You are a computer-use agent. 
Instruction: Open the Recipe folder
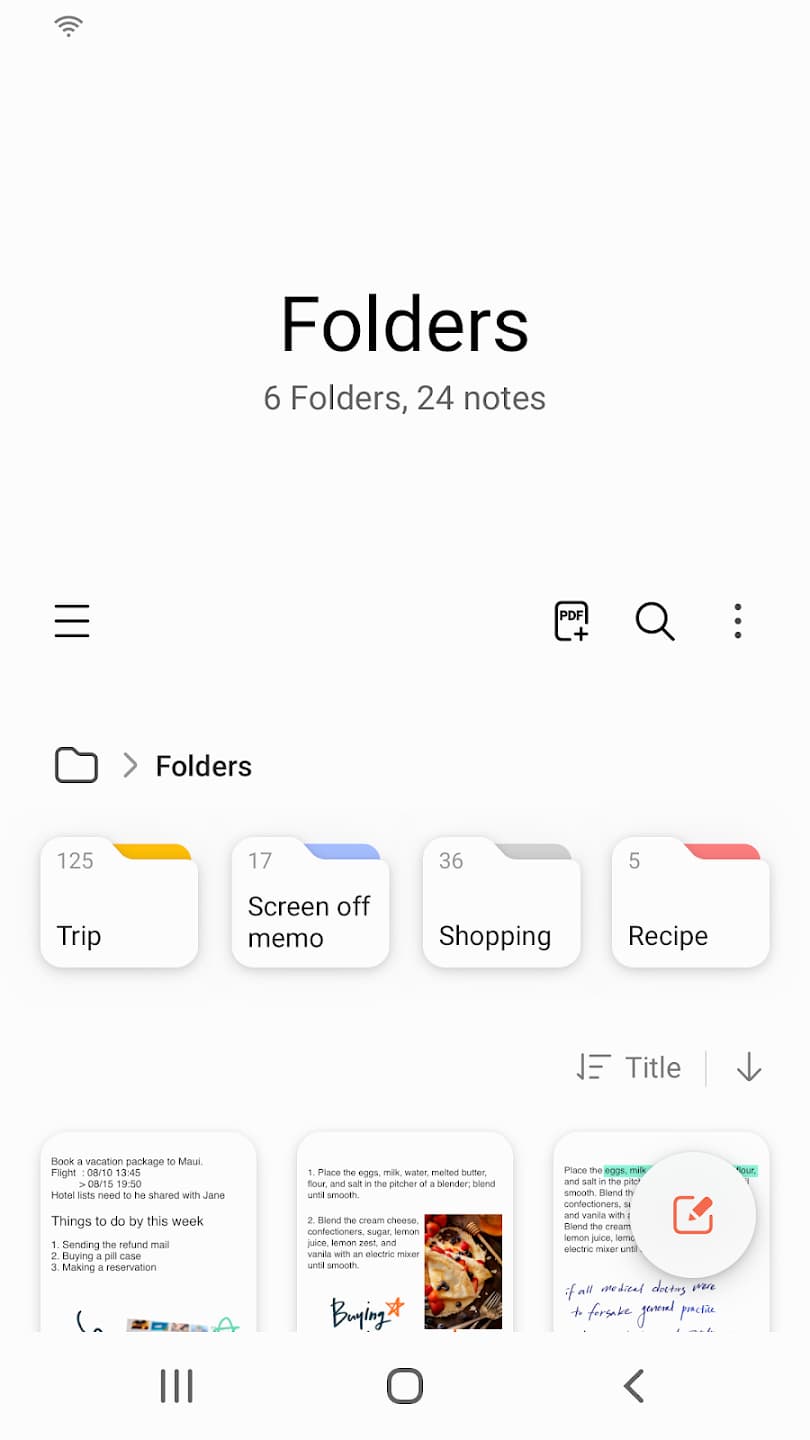click(x=690, y=902)
